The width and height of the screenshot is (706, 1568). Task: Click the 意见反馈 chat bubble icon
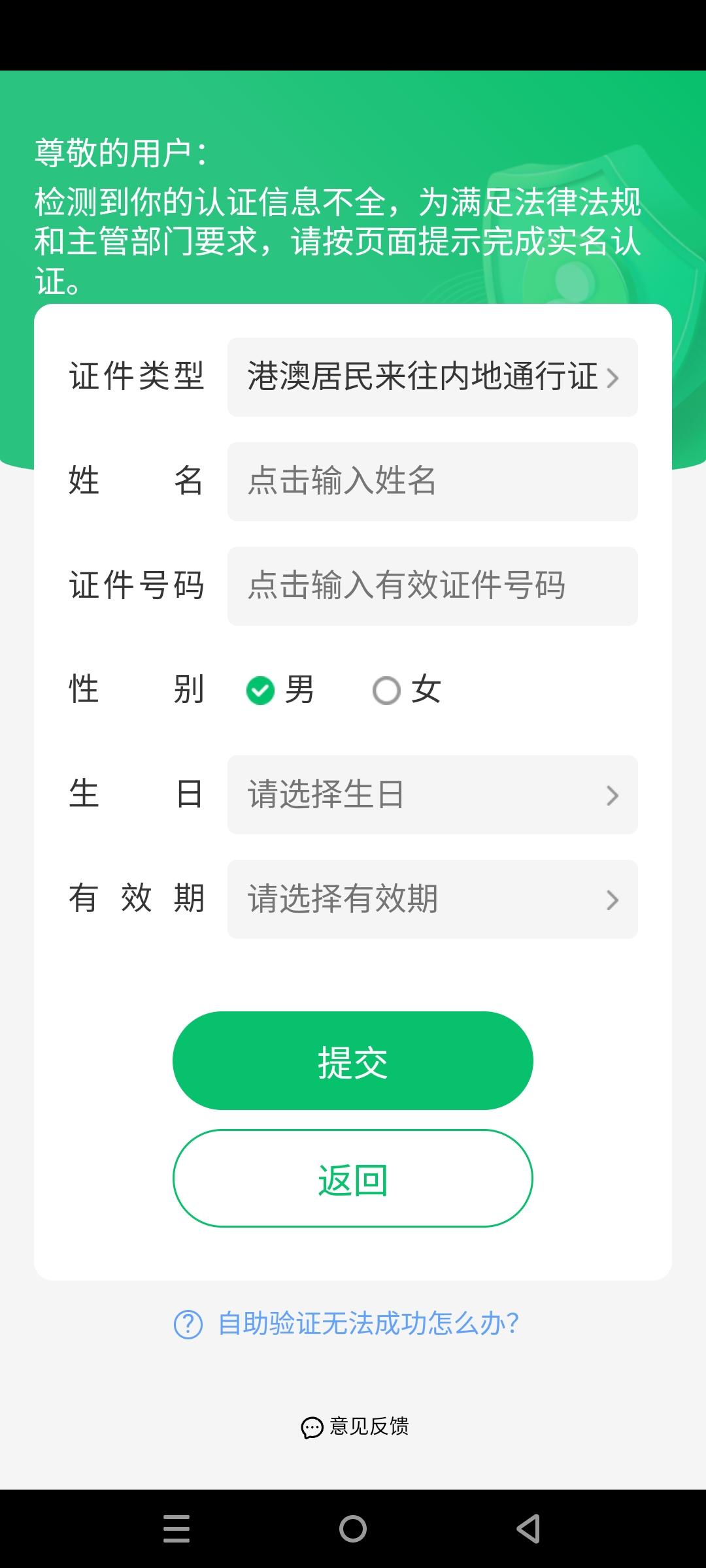pyautogui.click(x=312, y=1426)
